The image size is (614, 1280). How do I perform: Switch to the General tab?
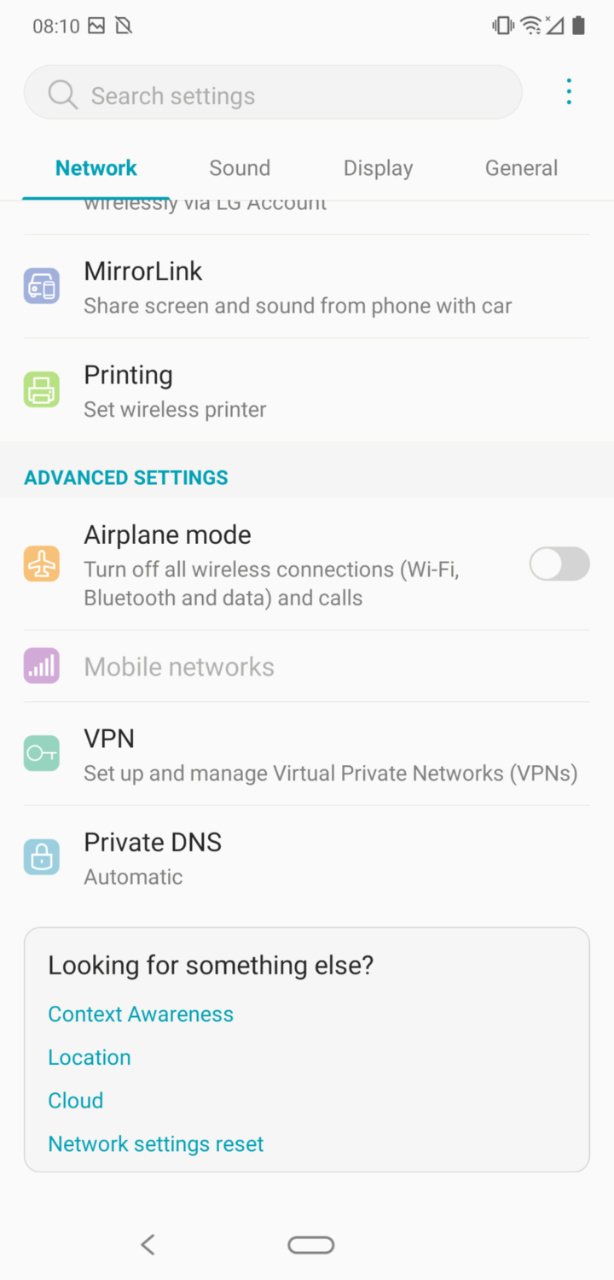tap(521, 168)
